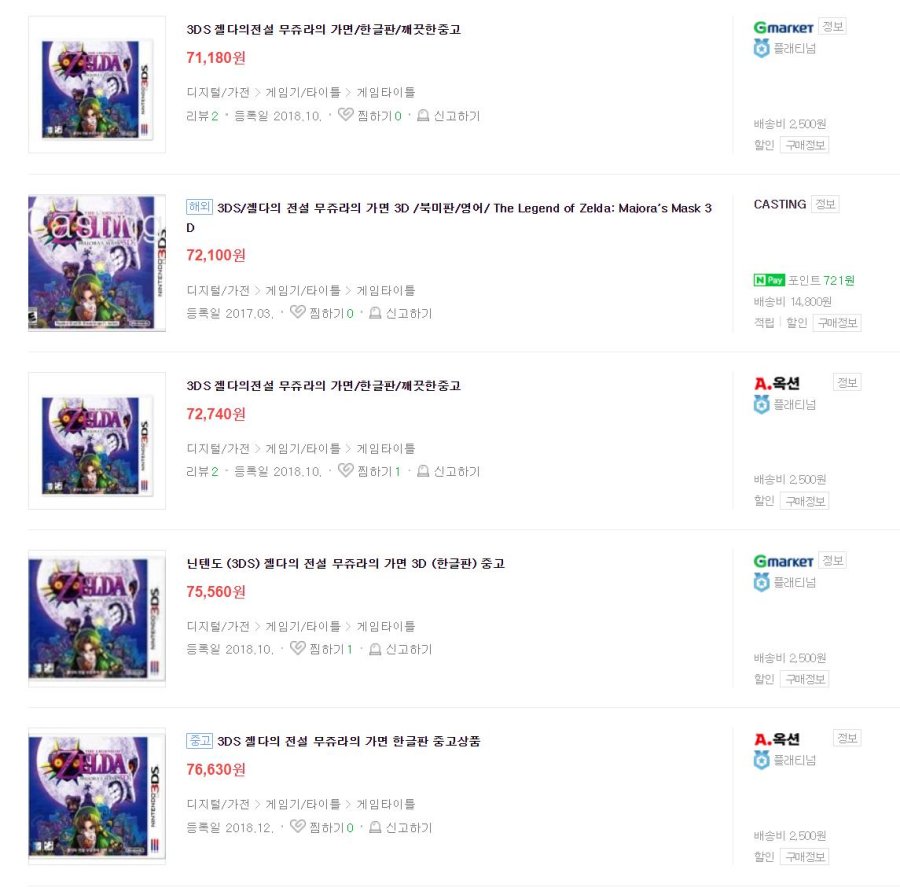The width and height of the screenshot is (900, 888).
Task: Tap 정보 next to the CASTING seller
Action: click(825, 204)
